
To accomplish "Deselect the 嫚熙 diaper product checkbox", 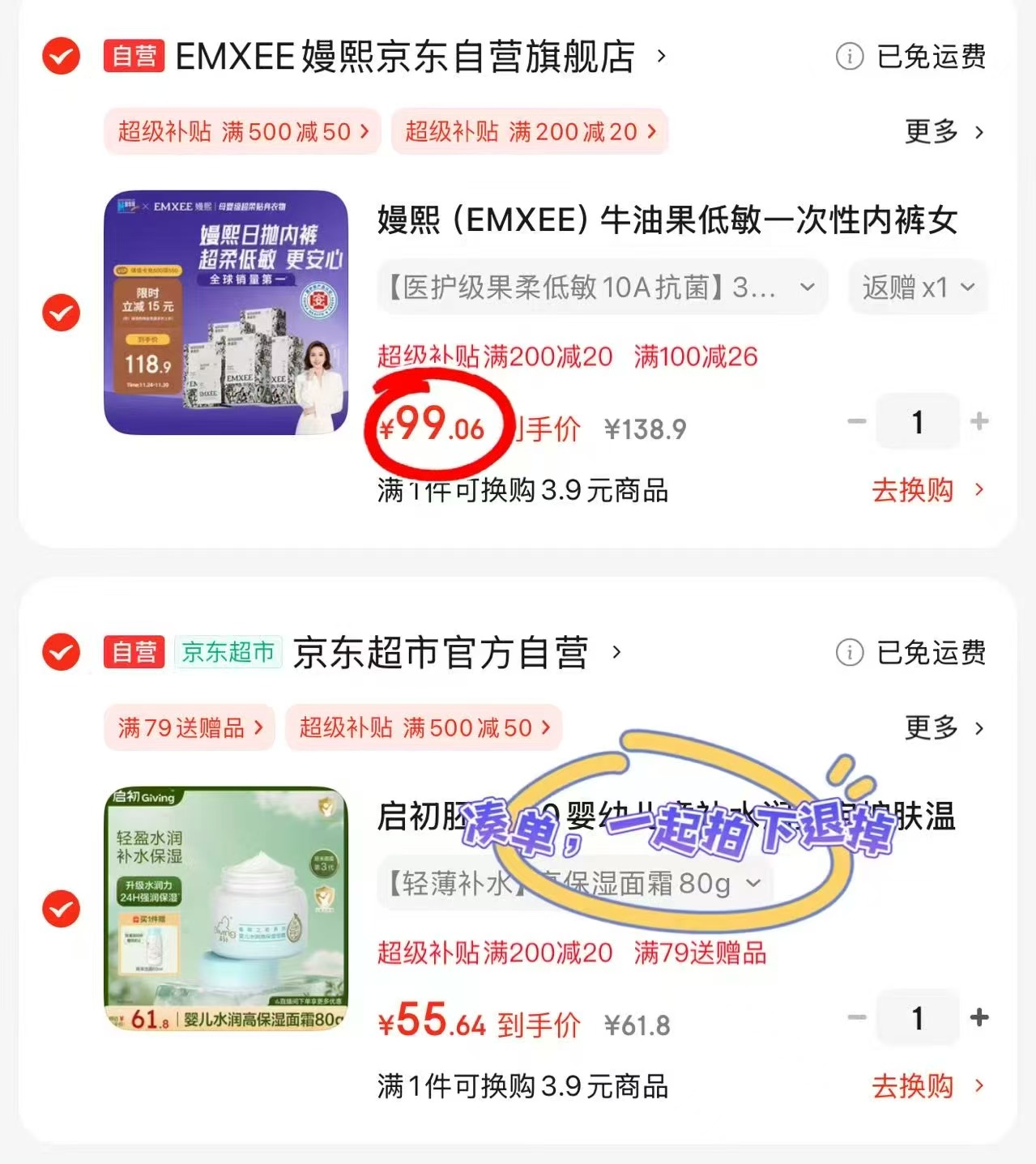I will (x=60, y=313).
